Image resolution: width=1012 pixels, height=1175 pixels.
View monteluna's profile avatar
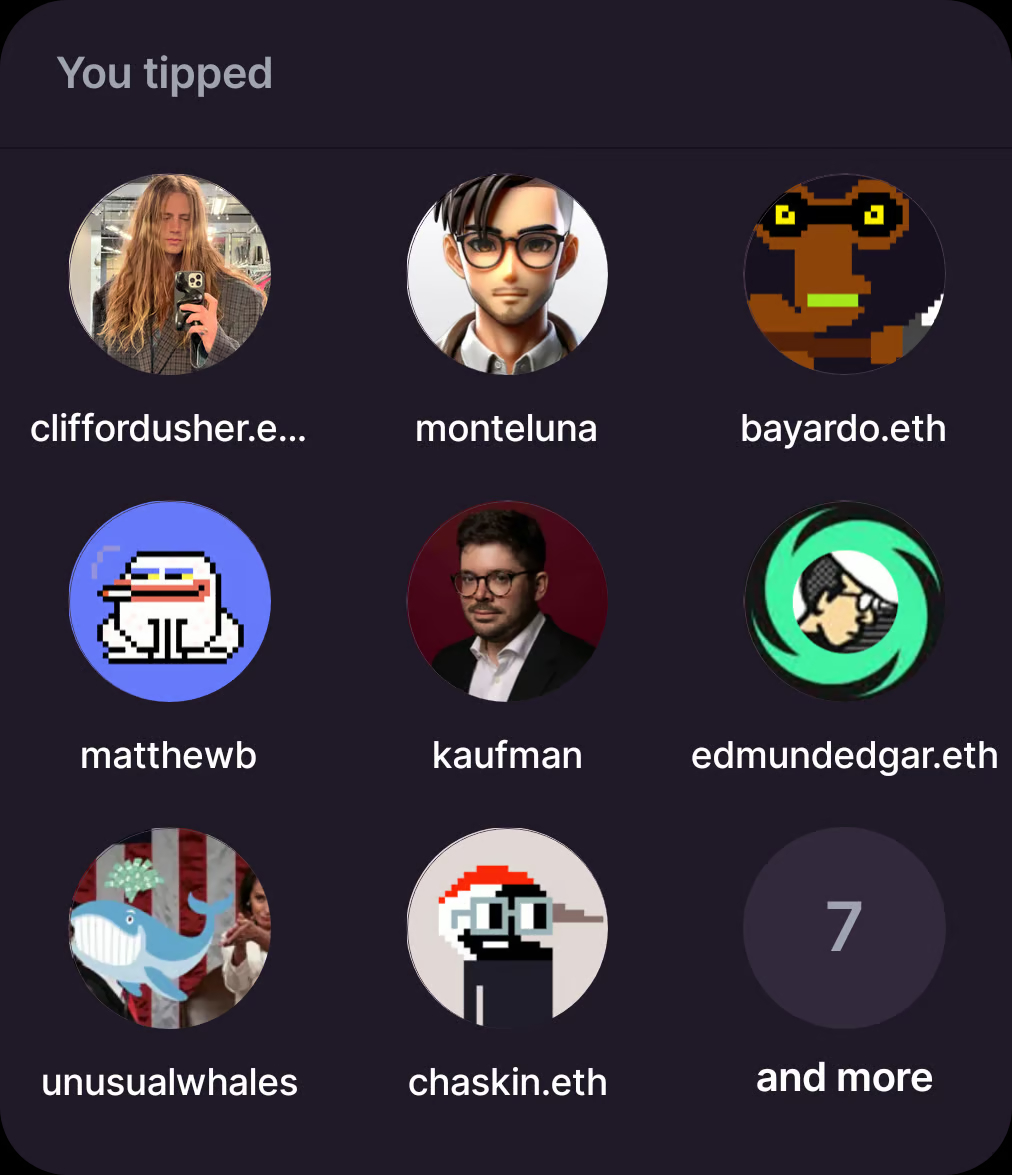tap(507, 274)
